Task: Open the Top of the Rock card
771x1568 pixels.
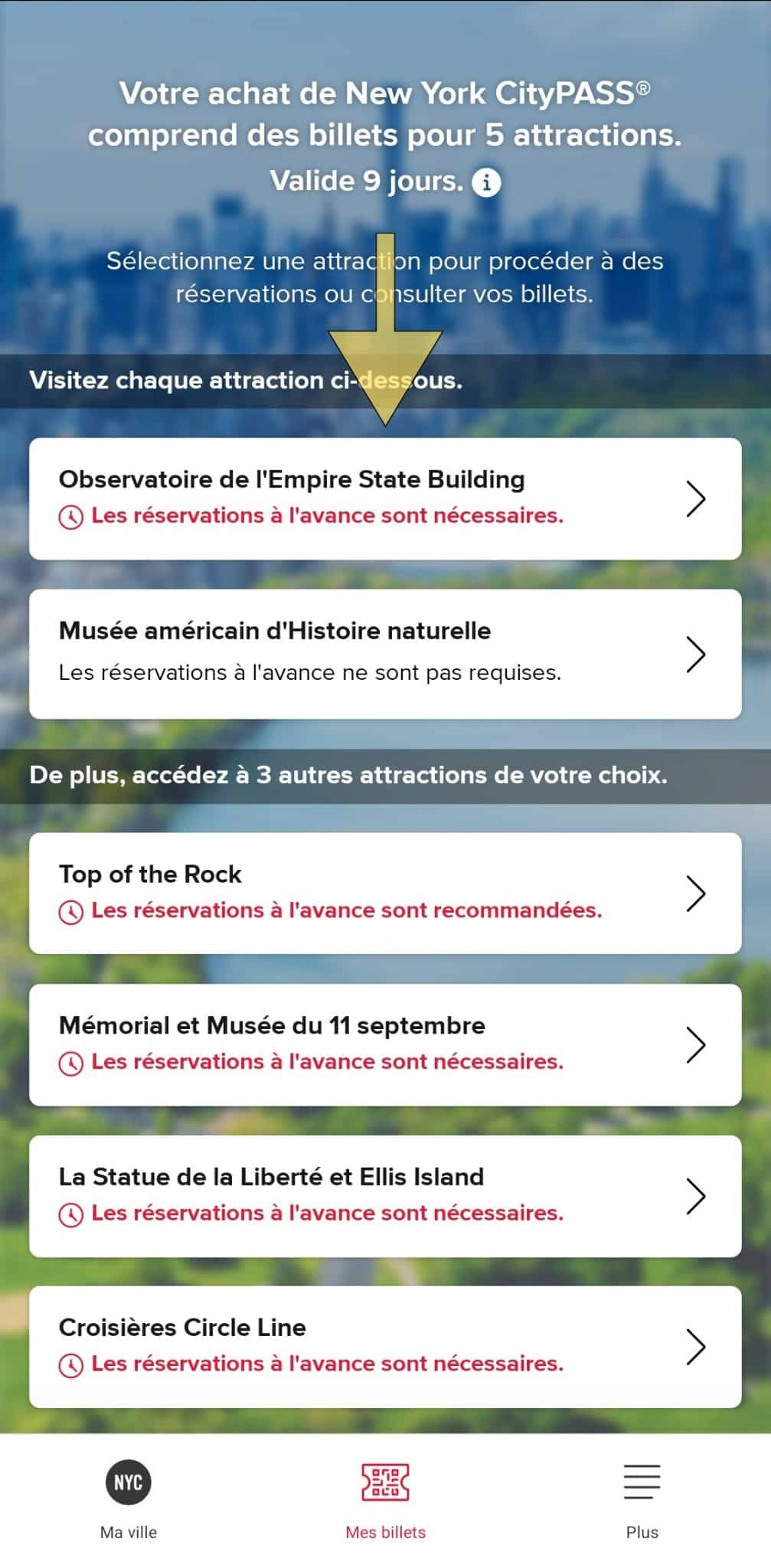Action: 385,893
